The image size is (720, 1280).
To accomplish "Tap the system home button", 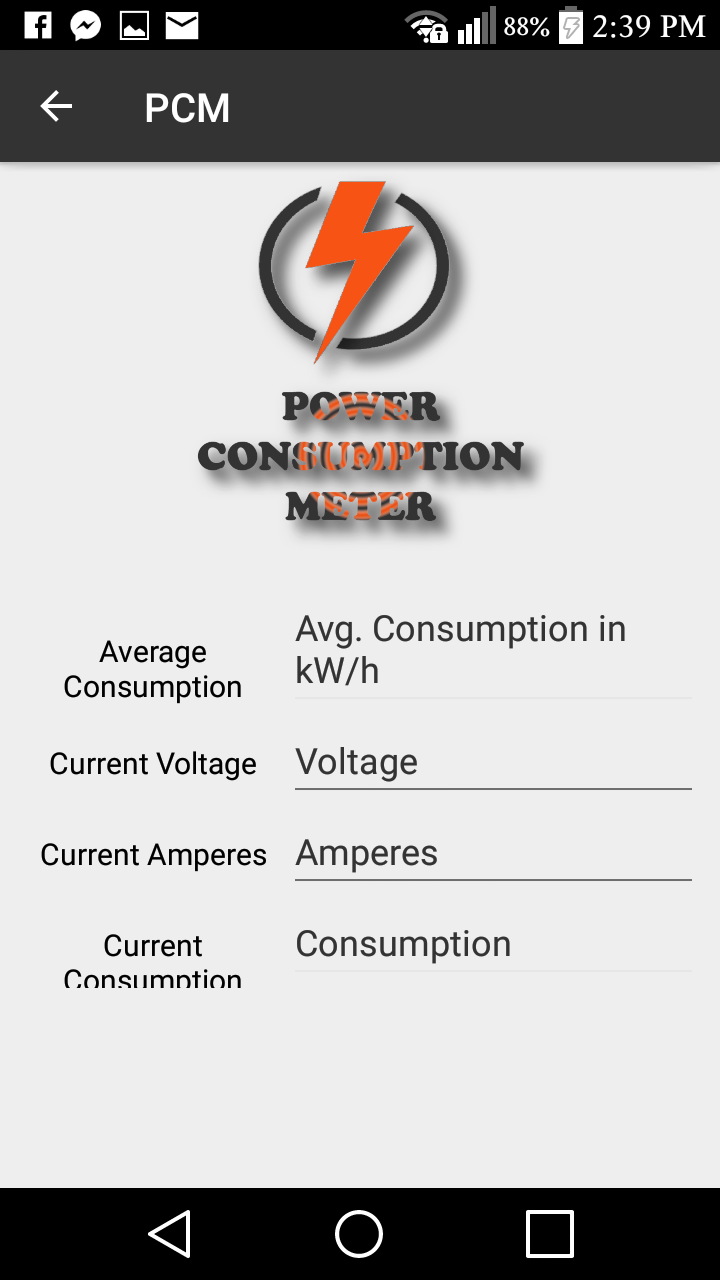I will point(359,1233).
